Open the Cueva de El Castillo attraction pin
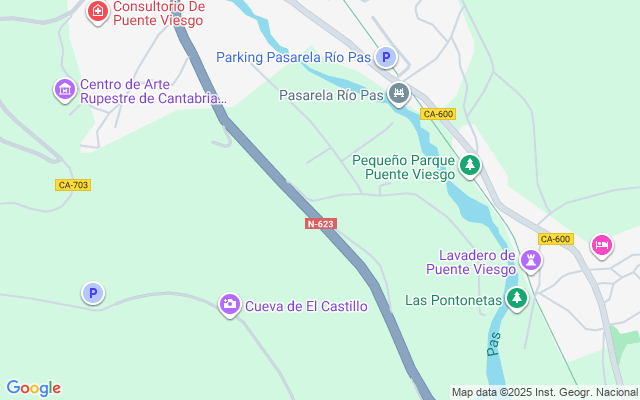 (230, 305)
